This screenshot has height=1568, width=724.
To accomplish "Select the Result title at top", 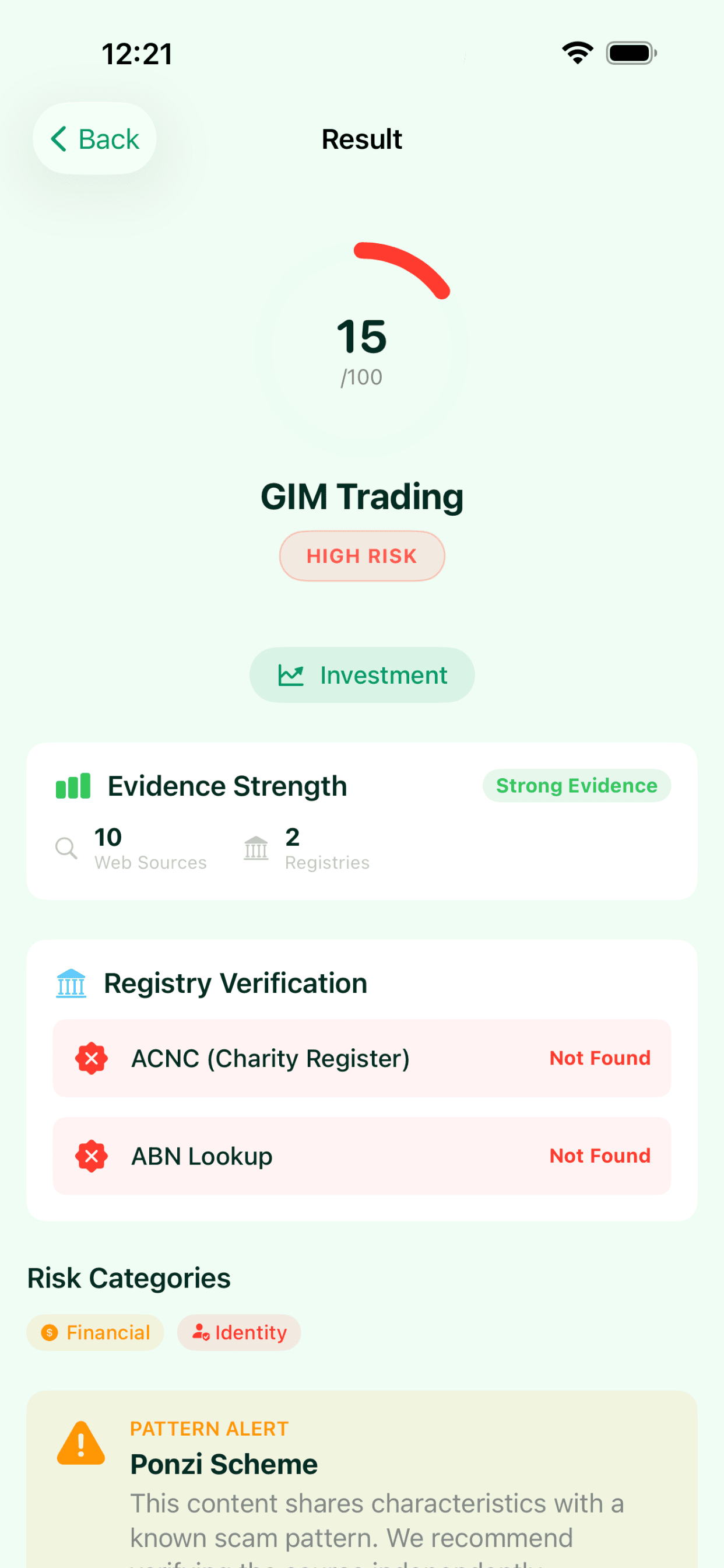I will point(361,139).
